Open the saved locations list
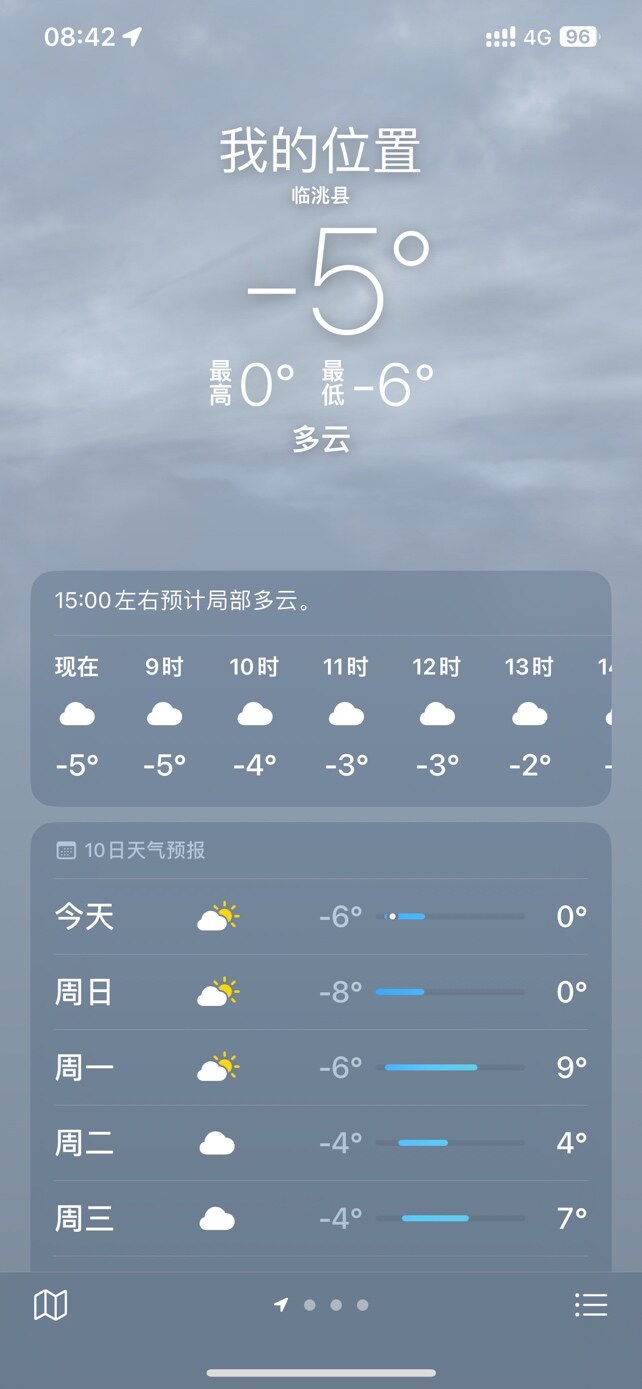This screenshot has height=1389, width=642. (x=591, y=1305)
